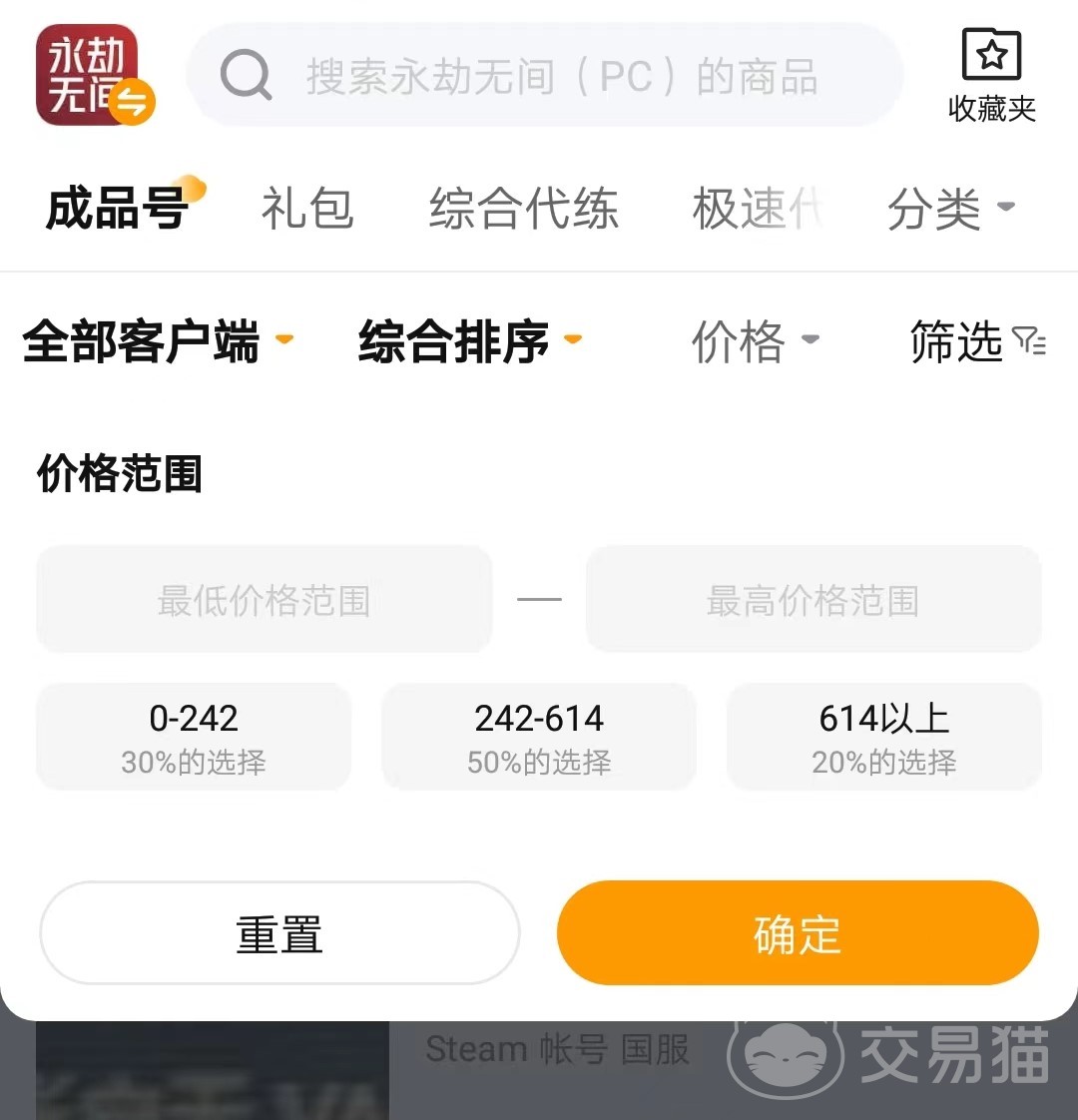The width and height of the screenshot is (1078, 1120).
Task: Reset price filter with 重置
Action: (x=279, y=933)
